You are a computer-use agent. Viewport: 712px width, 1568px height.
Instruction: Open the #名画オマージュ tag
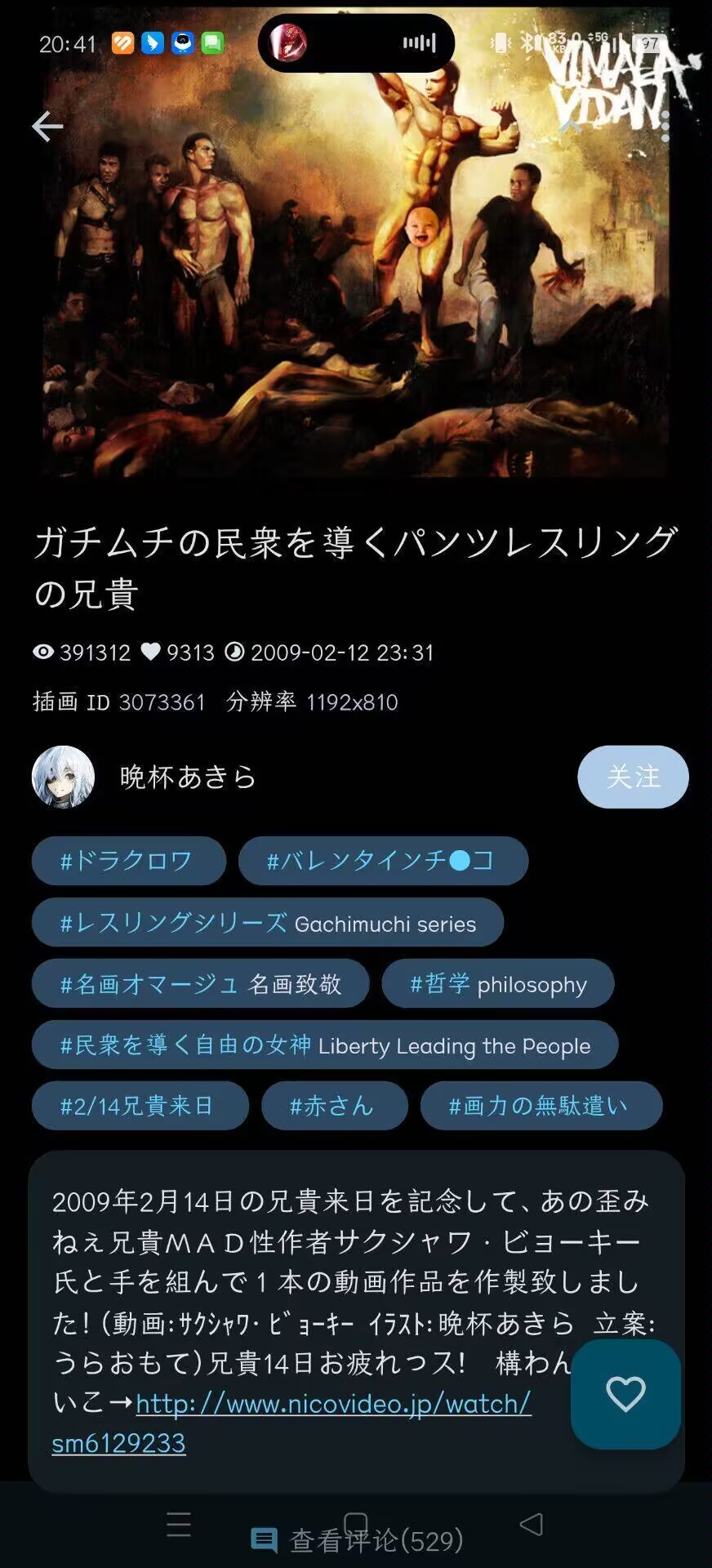coord(200,984)
